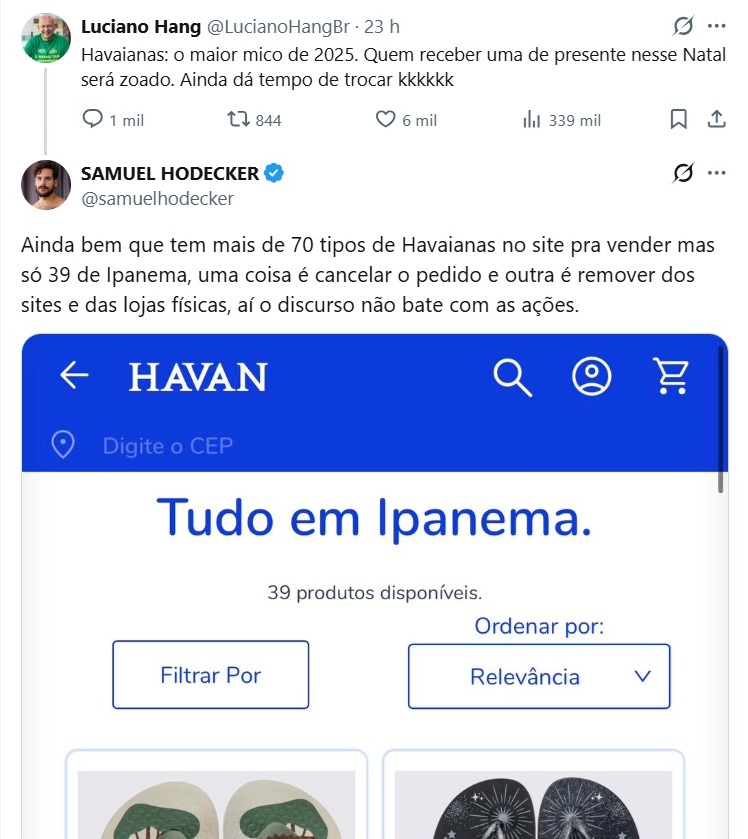This screenshot has height=839, width=748.
Task: View analytics of Luciano Hang's post
Action: pyautogui.click(x=531, y=120)
